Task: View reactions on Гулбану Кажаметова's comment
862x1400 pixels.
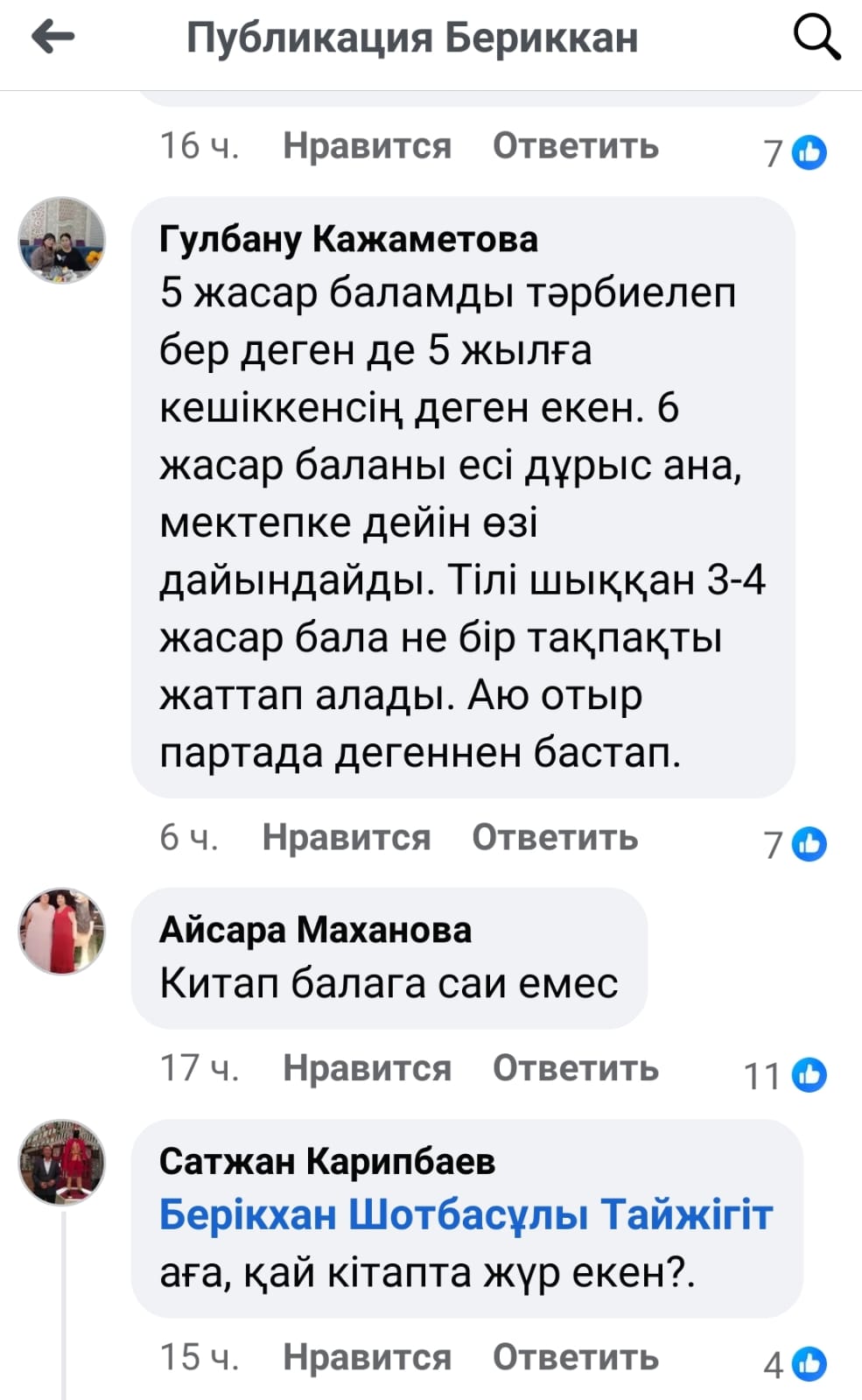Action: pyautogui.click(x=795, y=844)
